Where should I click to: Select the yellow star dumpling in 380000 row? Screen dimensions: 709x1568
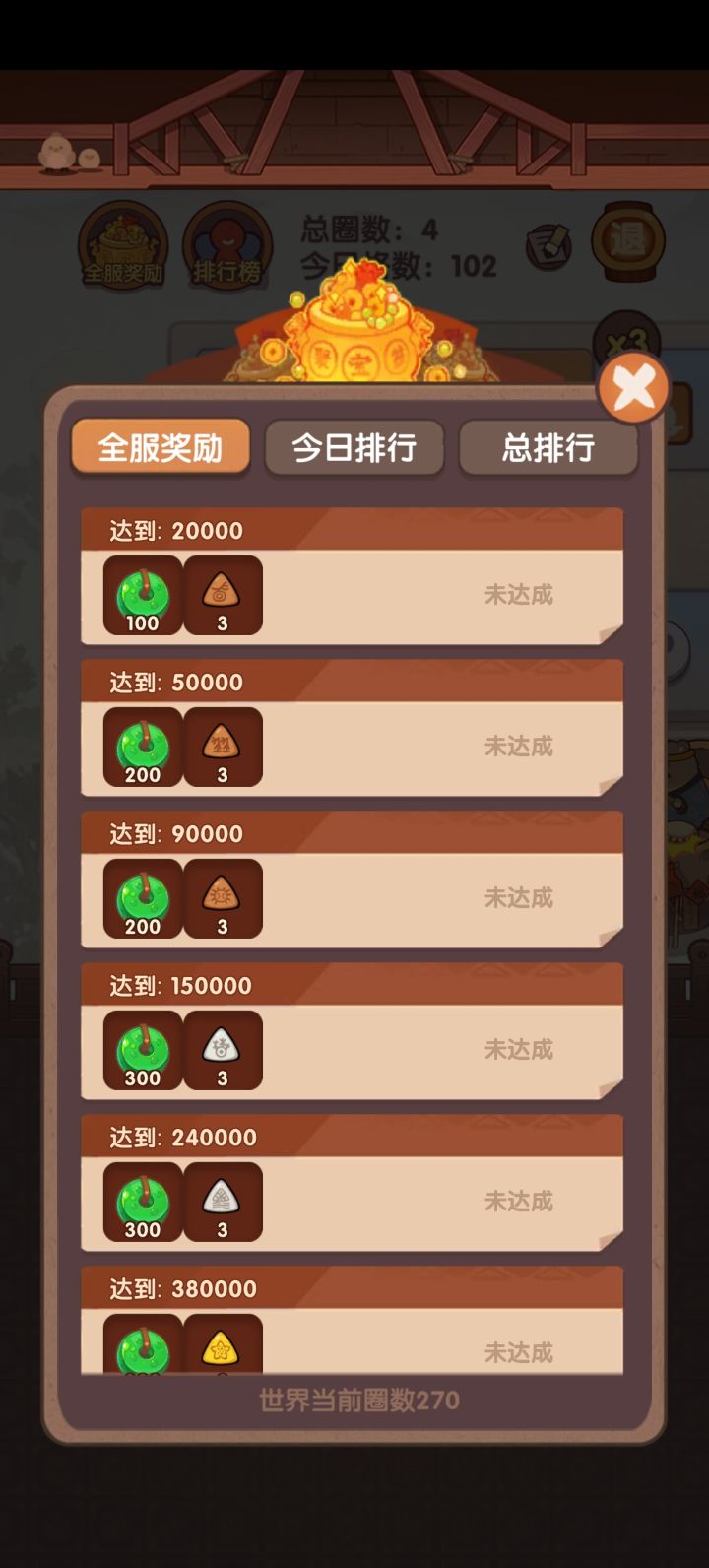pyautogui.click(x=223, y=1344)
